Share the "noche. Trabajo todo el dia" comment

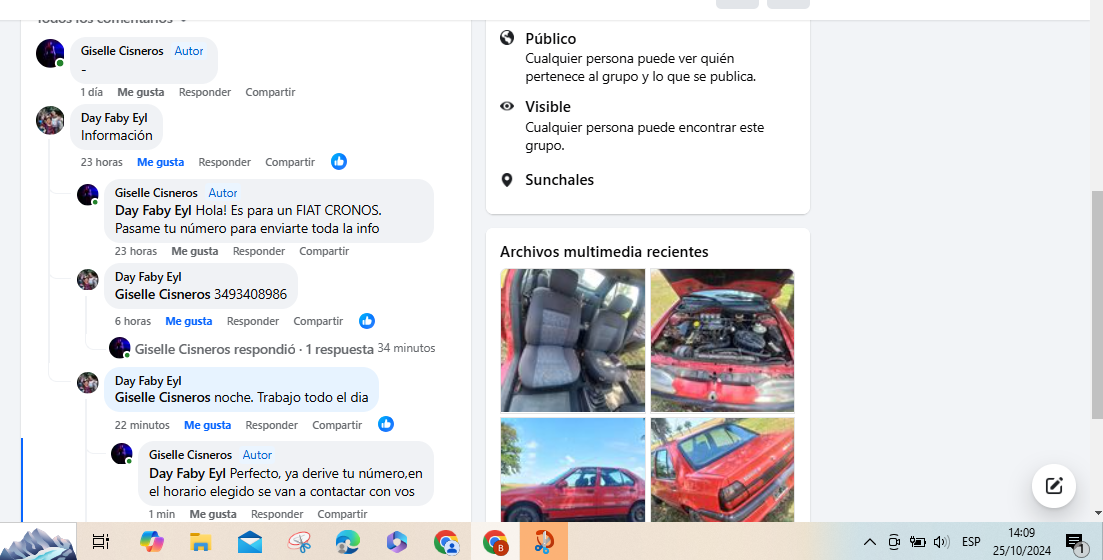(x=336, y=425)
